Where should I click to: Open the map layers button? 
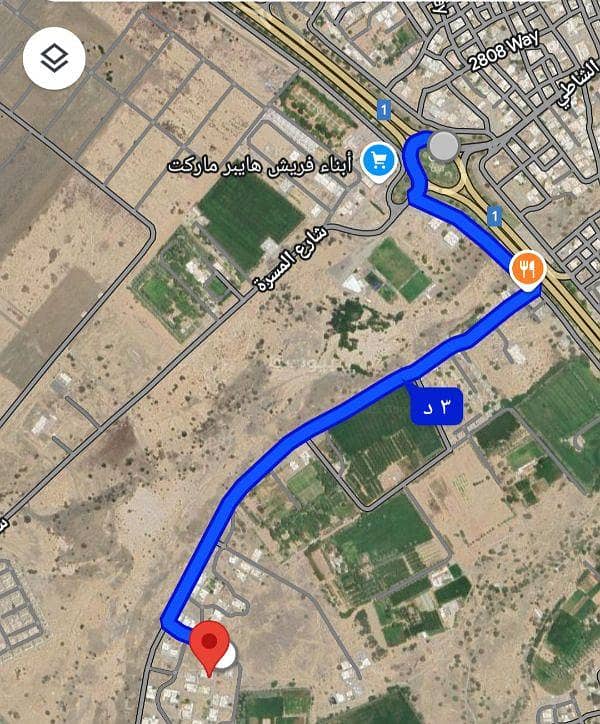point(53,59)
